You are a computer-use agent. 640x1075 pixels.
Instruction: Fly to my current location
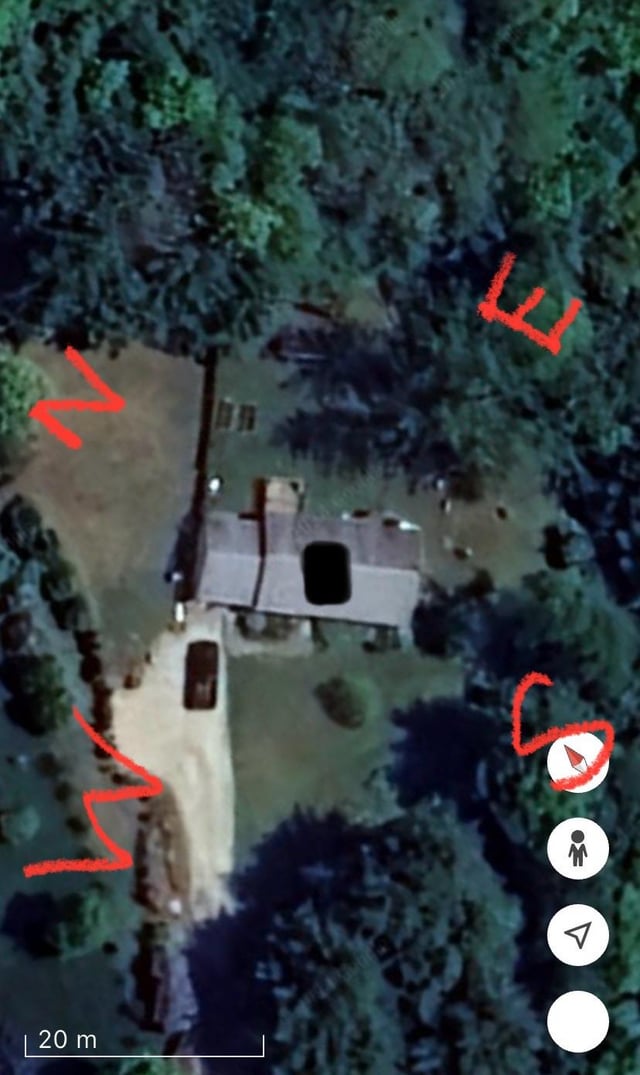(x=578, y=934)
